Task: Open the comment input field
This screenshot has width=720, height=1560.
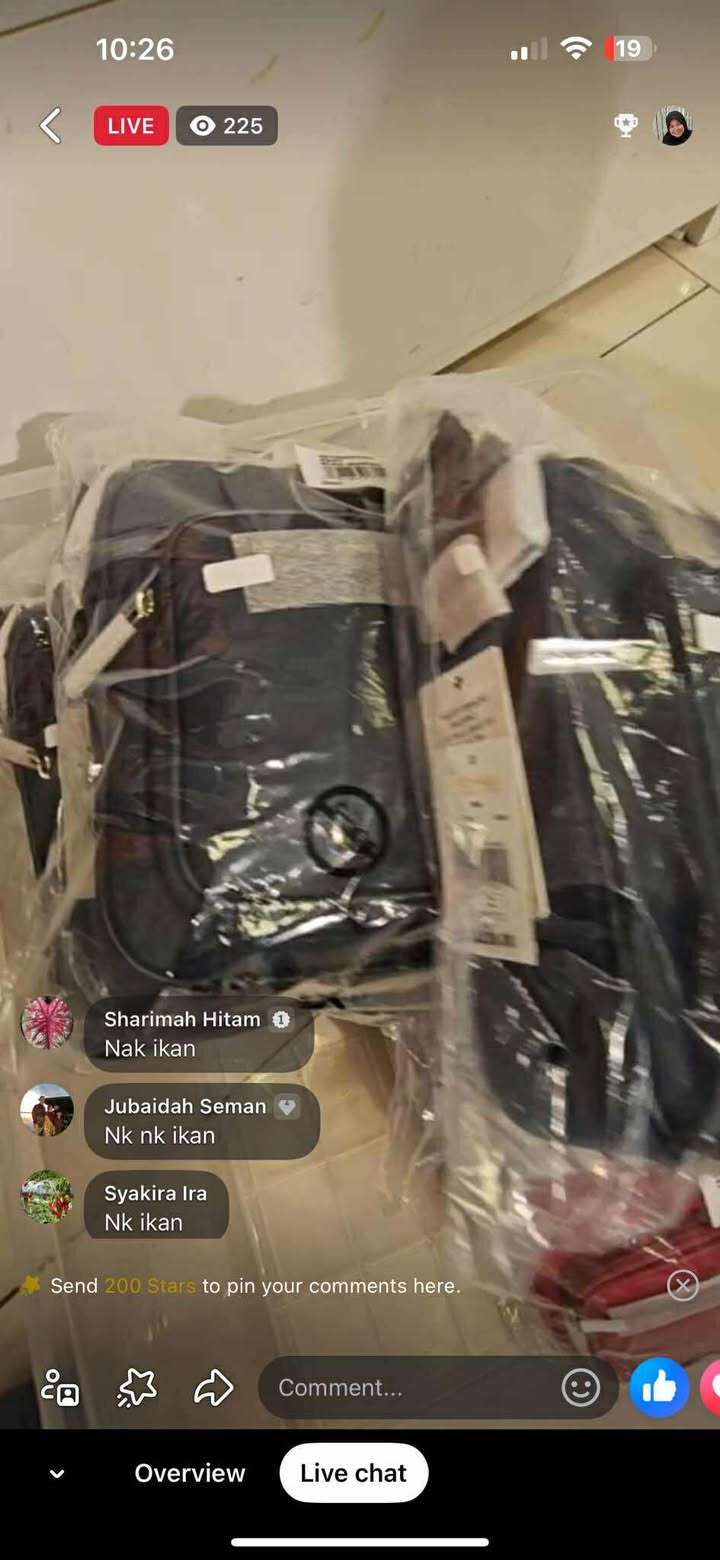Action: pyautogui.click(x=410, y=1387)
